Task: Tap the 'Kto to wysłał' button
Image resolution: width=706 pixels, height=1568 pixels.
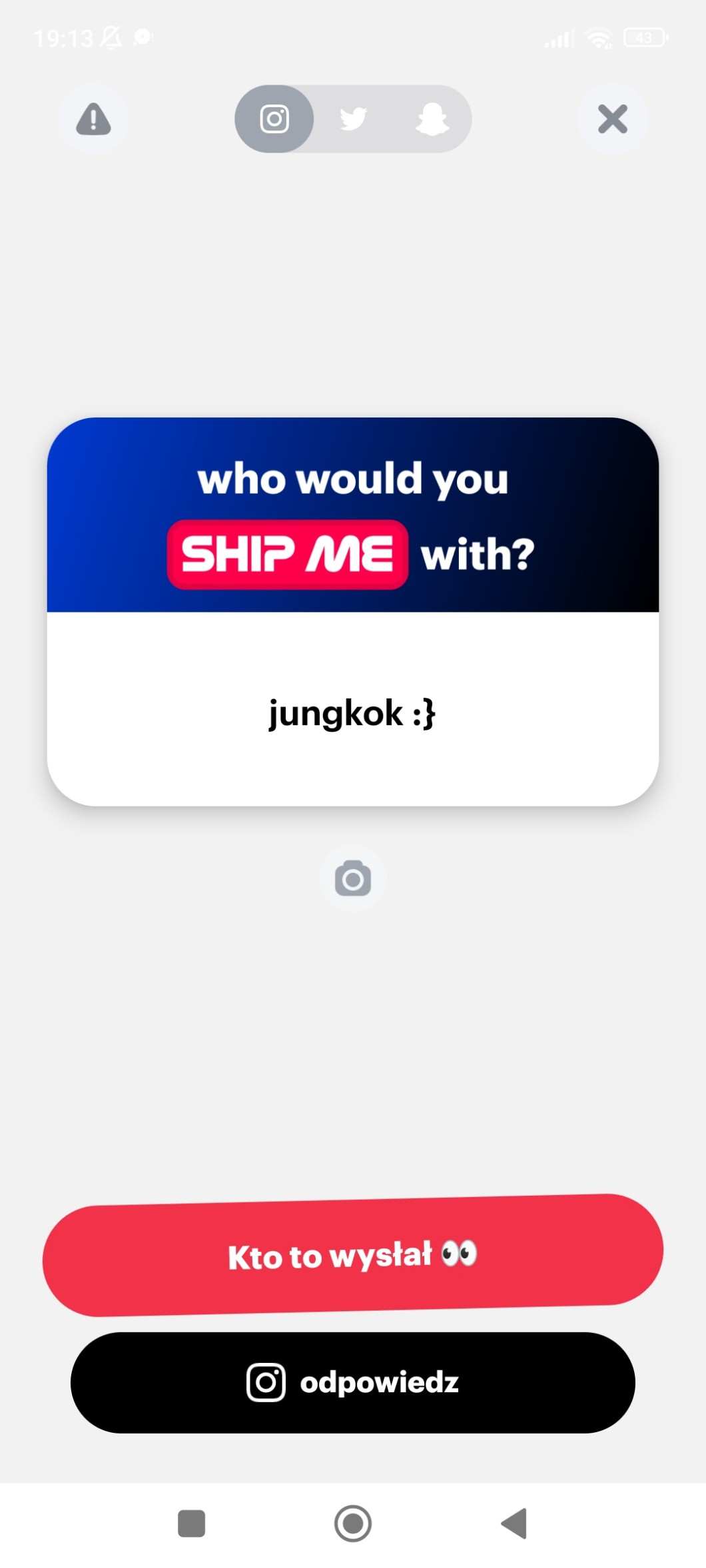Action: coord(353,1256)
